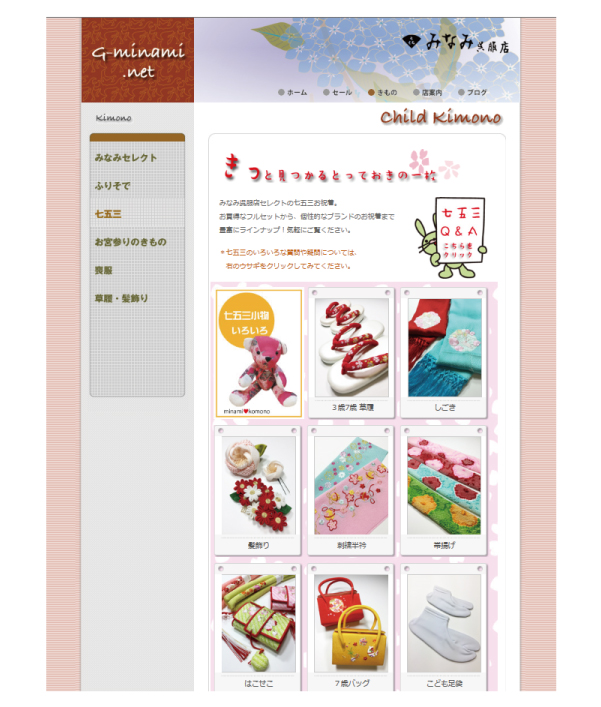
Task: View the 帯揚げ item
Action: (443, 490)
